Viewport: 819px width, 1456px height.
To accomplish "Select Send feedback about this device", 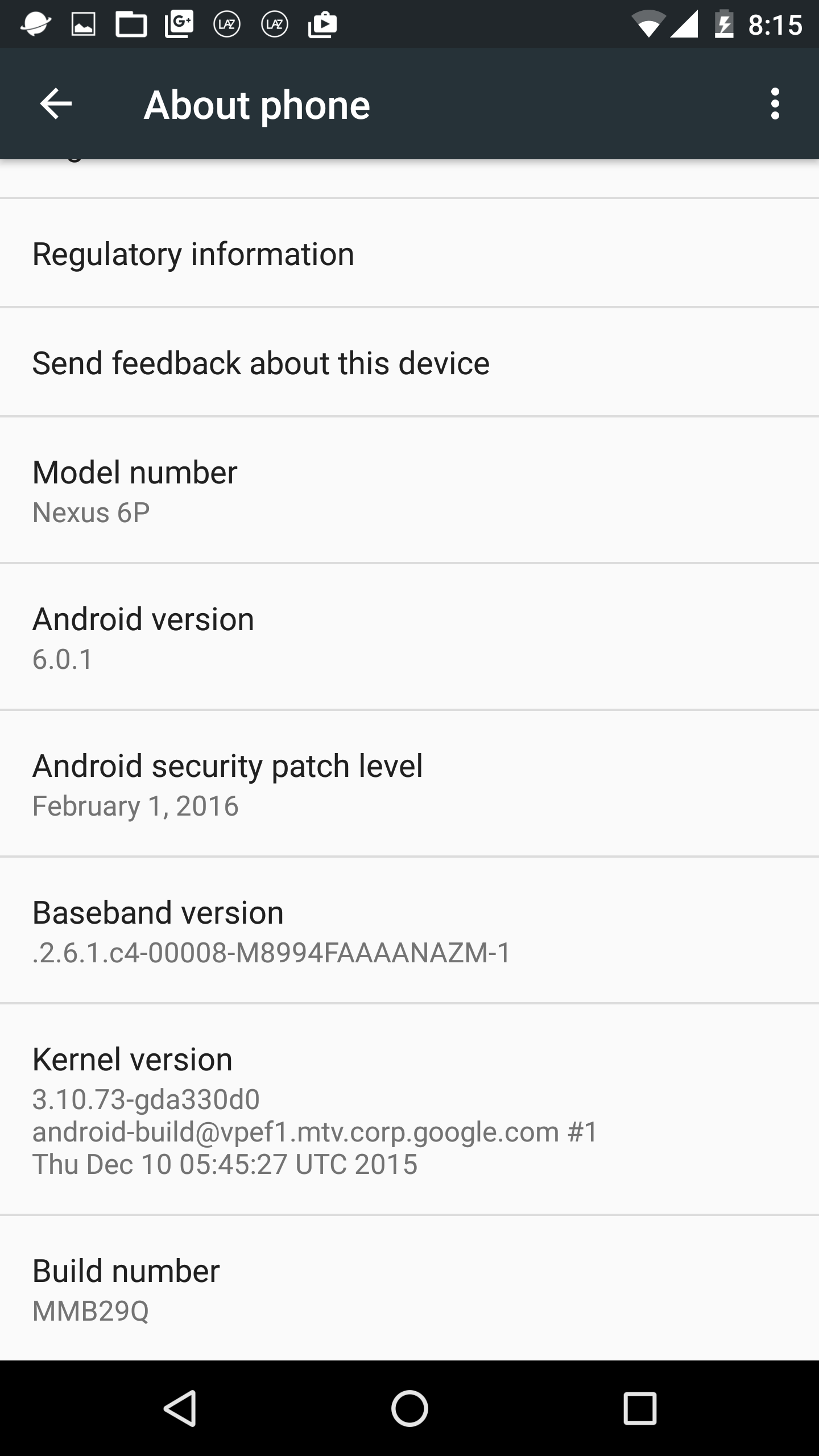I will tap(409, 362).
